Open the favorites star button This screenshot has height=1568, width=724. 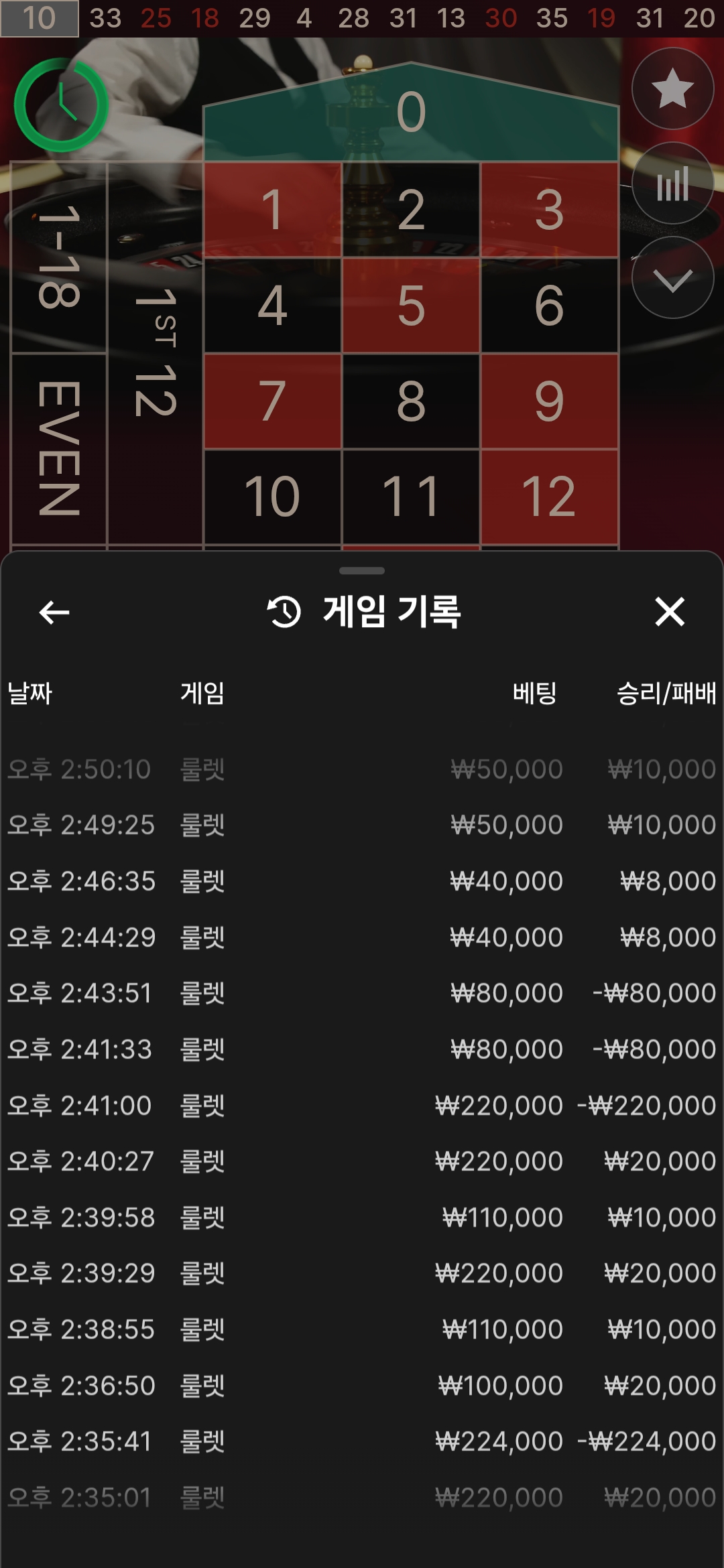[672, 88]
